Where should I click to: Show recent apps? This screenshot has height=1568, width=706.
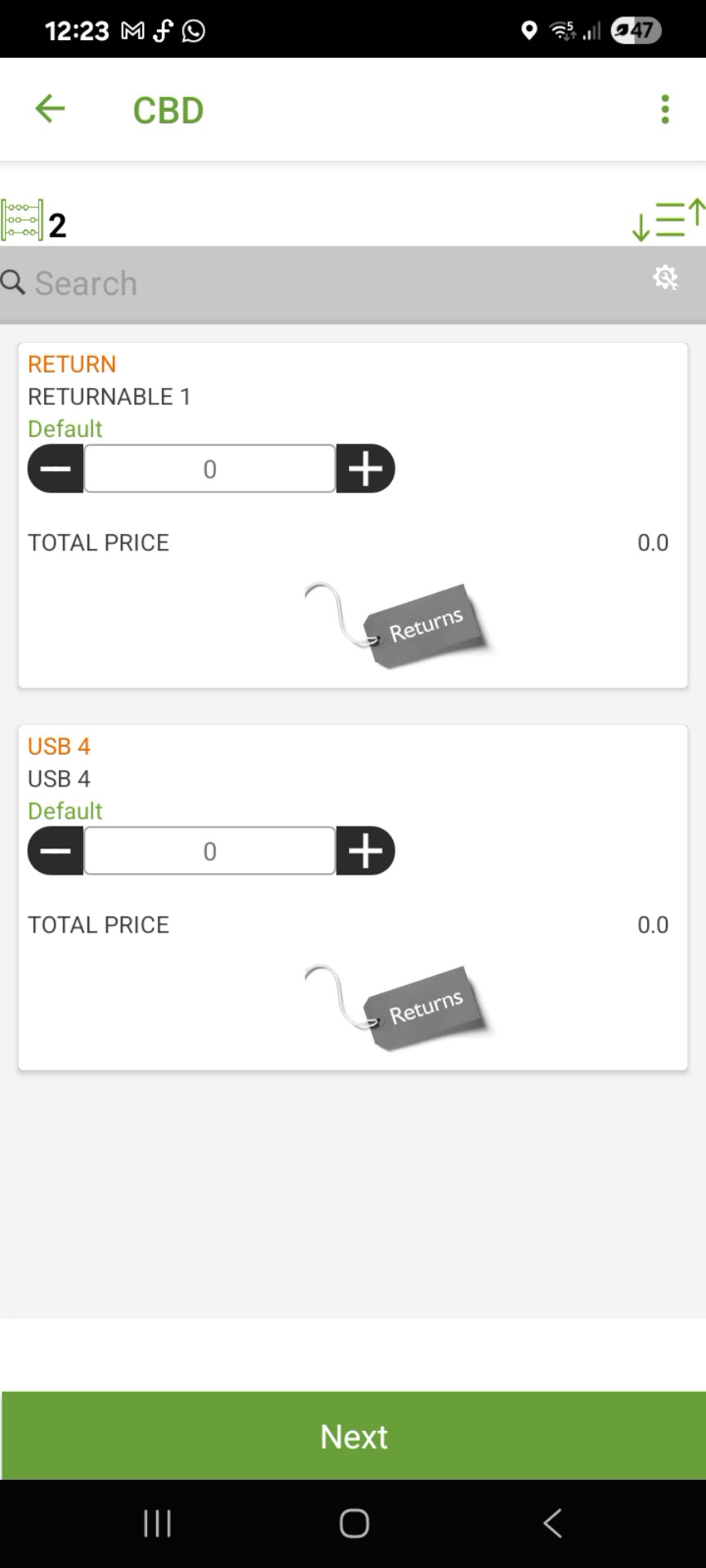pos(157,1523)
